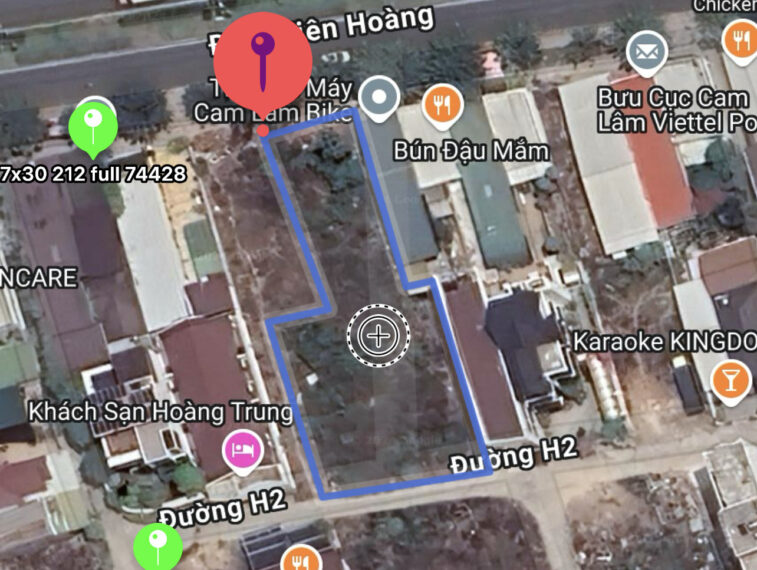Select the Bún Đậu Mắm restaurant marker
The image size is (757, 570).
[x=441, y=102]
